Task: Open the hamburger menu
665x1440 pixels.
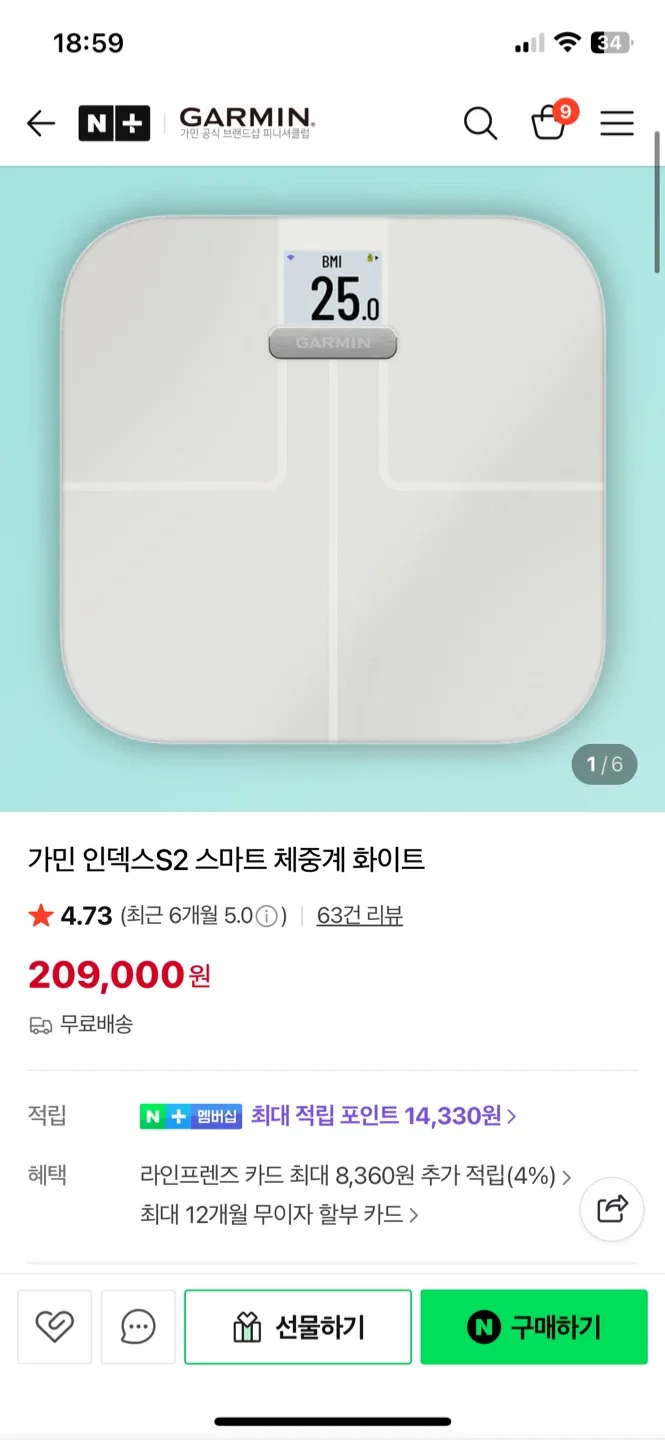Action: pos(617,124)
